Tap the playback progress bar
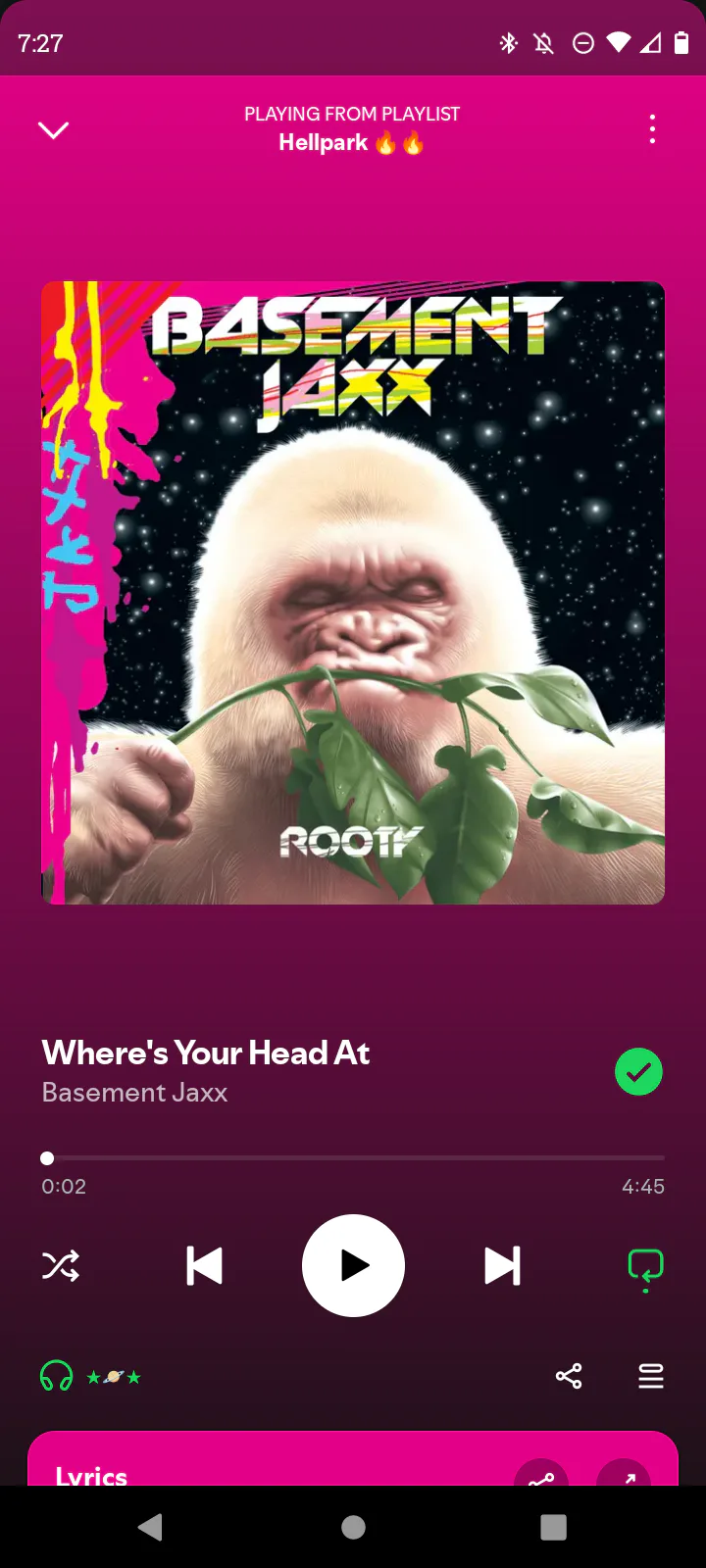The height and width of the screenshot is (1568, 706). click(353, 1157)
